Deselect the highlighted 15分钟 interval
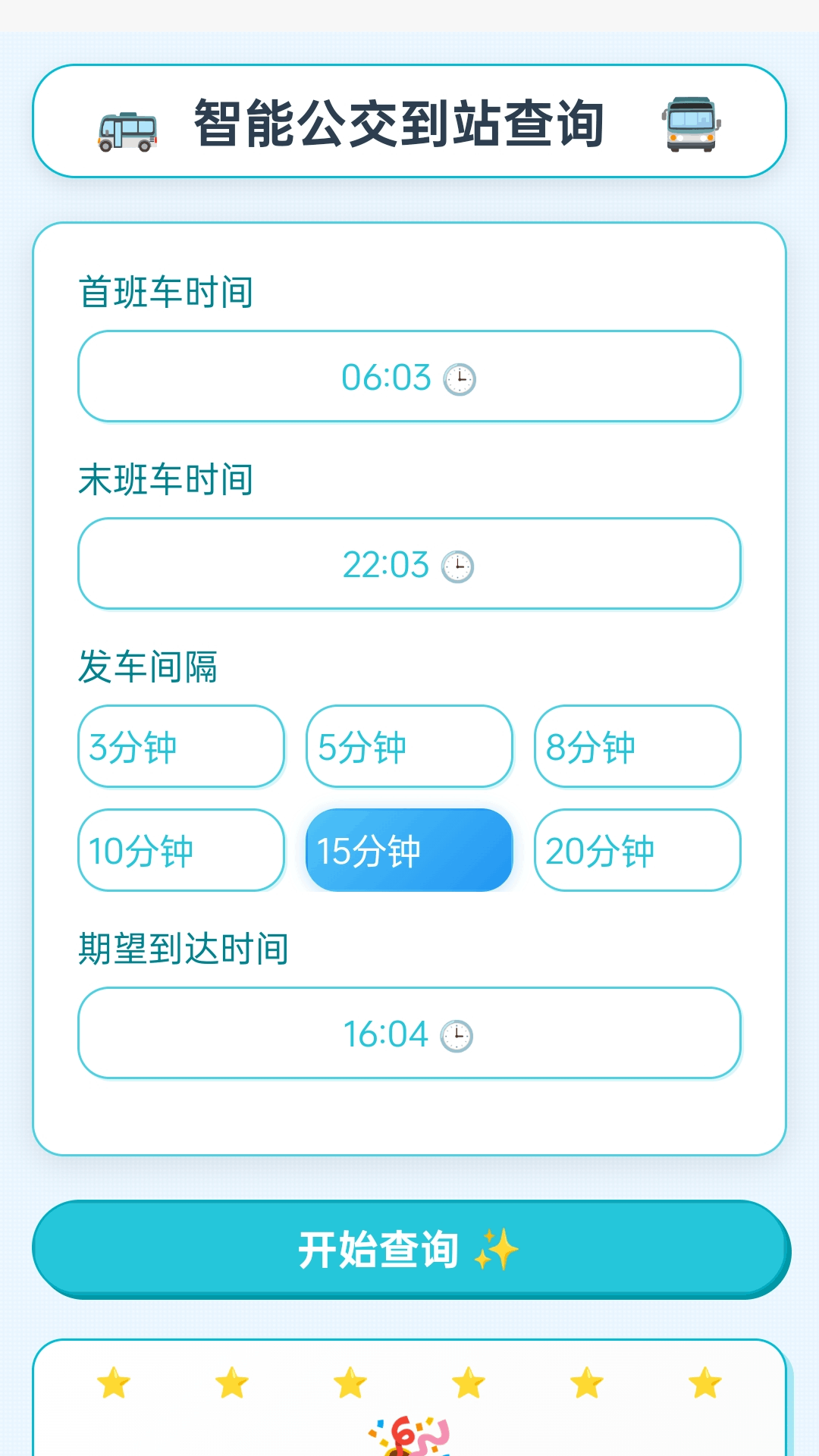The height and width of the screenshot is (1456, 819). point(409,850)
